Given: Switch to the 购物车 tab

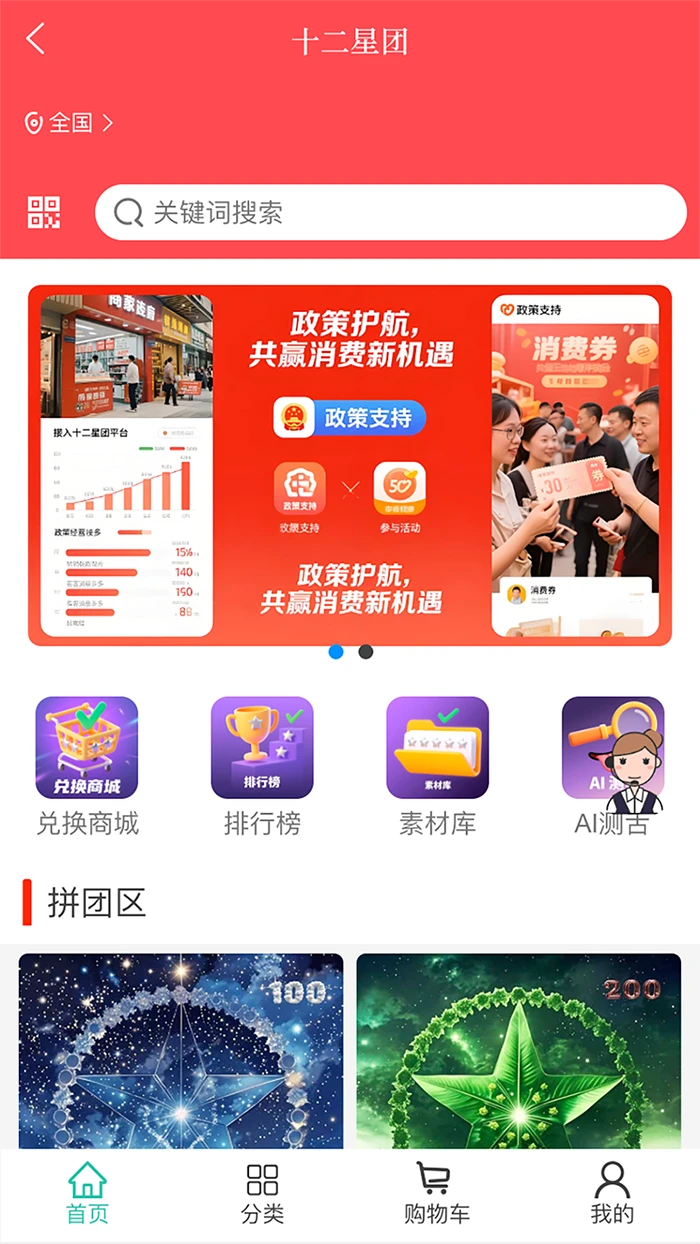Looking at the screenshot, I should [436, 1194].
